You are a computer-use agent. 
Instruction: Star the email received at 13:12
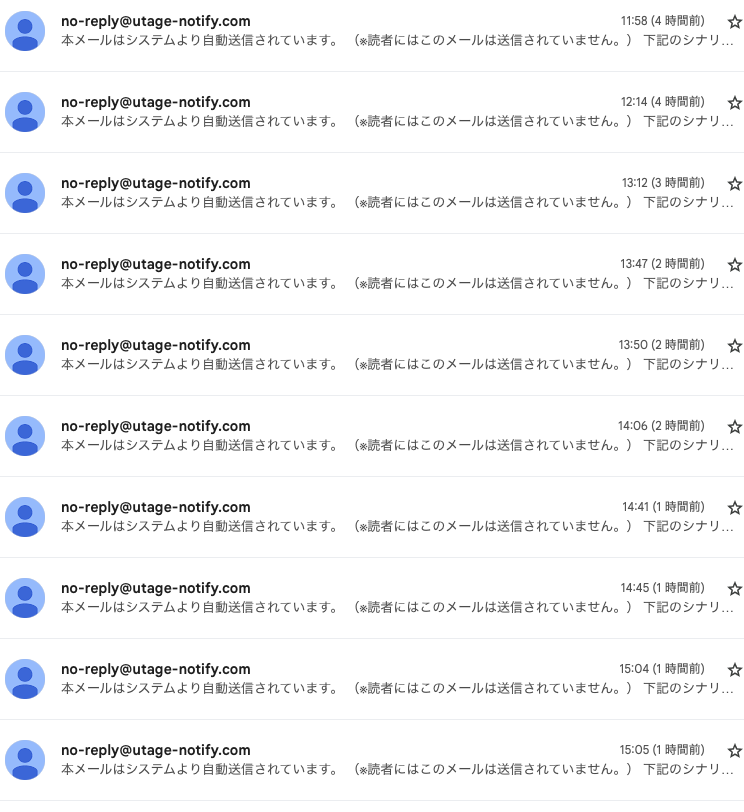735,184
